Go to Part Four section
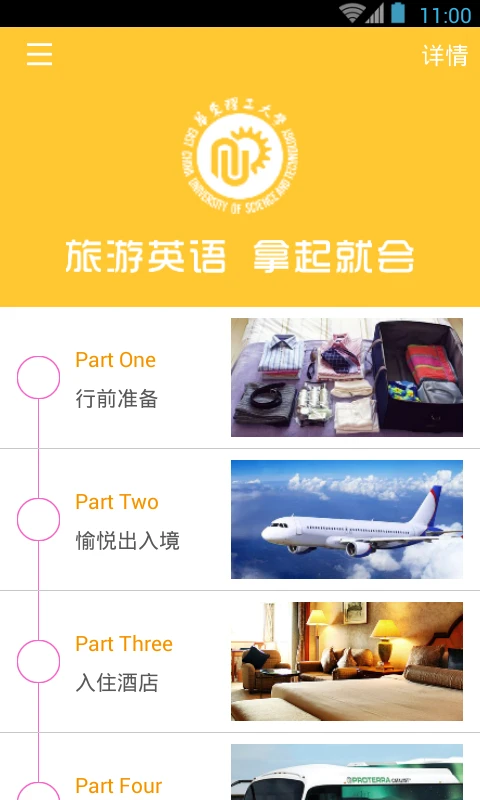 coord(240,767)
